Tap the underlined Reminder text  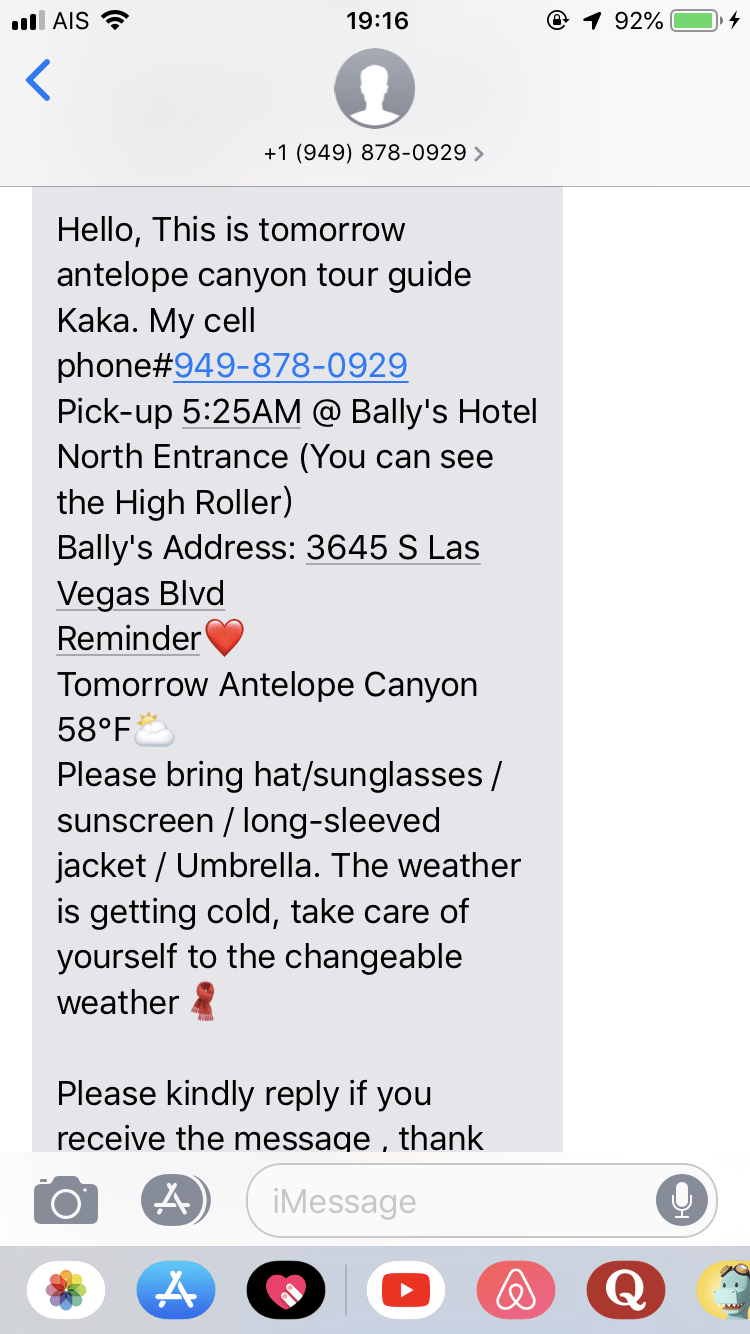[x=129, y=639]
